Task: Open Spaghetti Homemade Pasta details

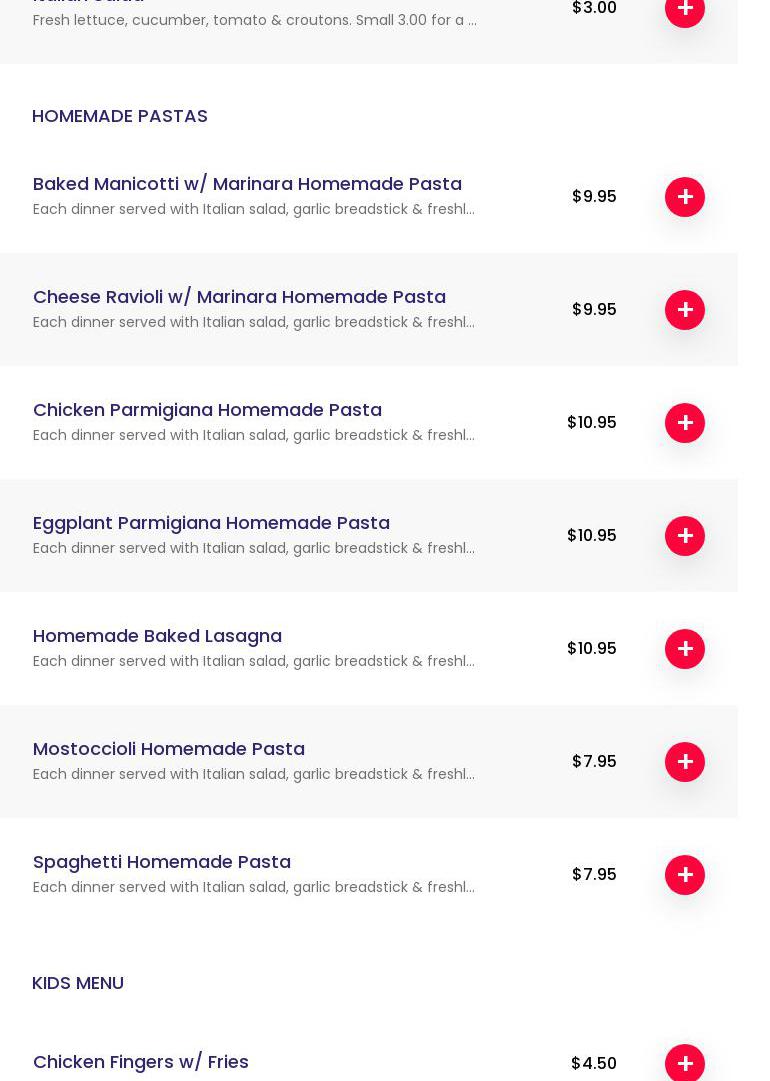Action: (162, 862)
